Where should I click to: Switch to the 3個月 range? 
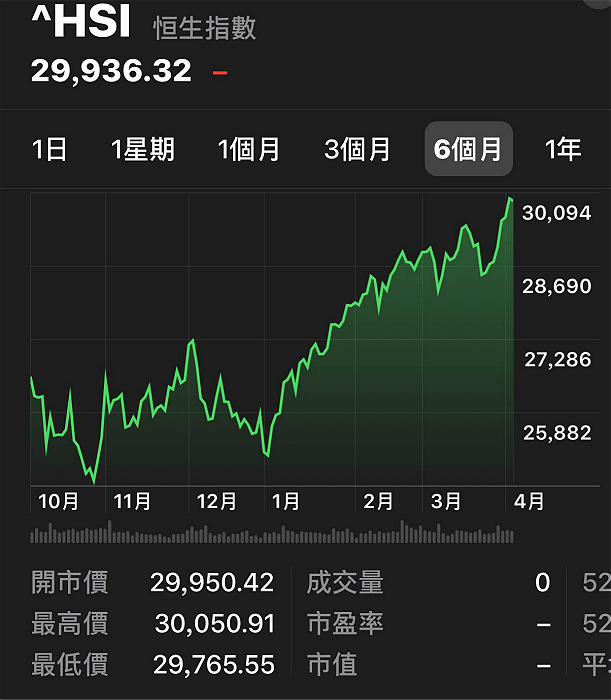coord(357,149)
